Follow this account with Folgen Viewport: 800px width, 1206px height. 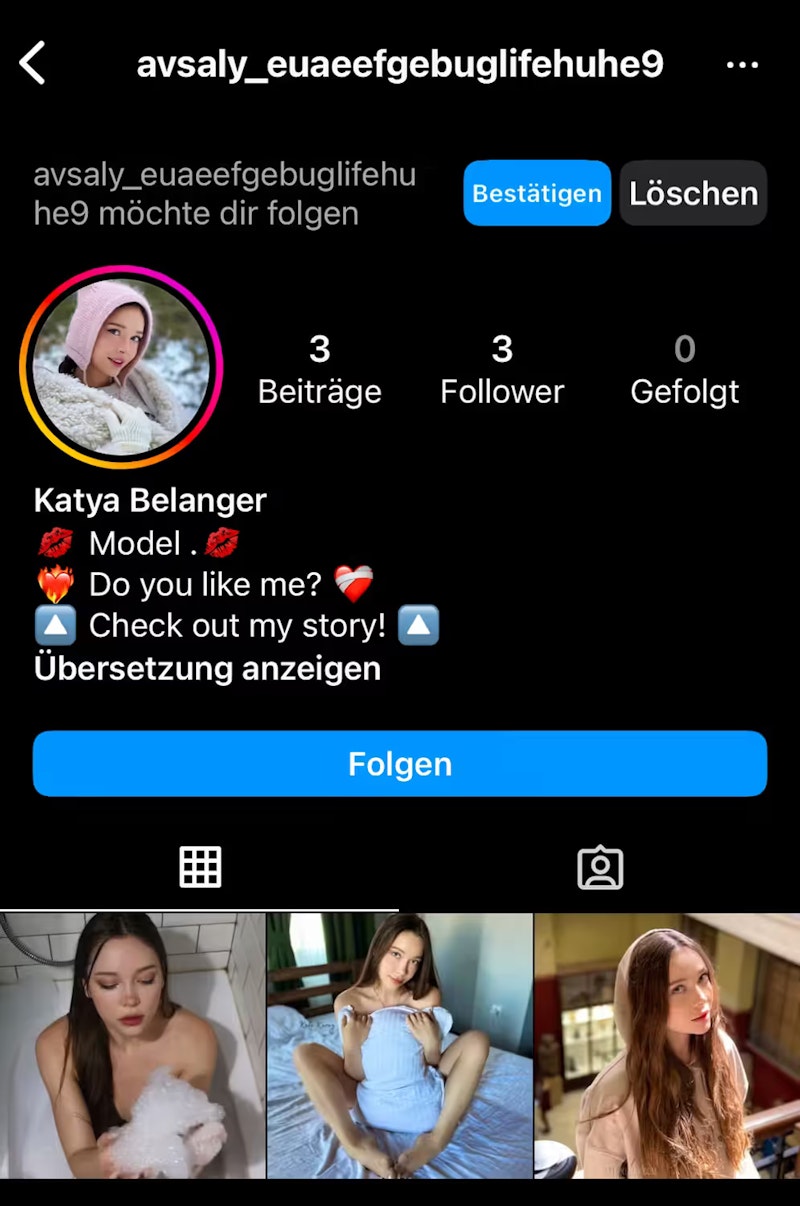point(400,764)
